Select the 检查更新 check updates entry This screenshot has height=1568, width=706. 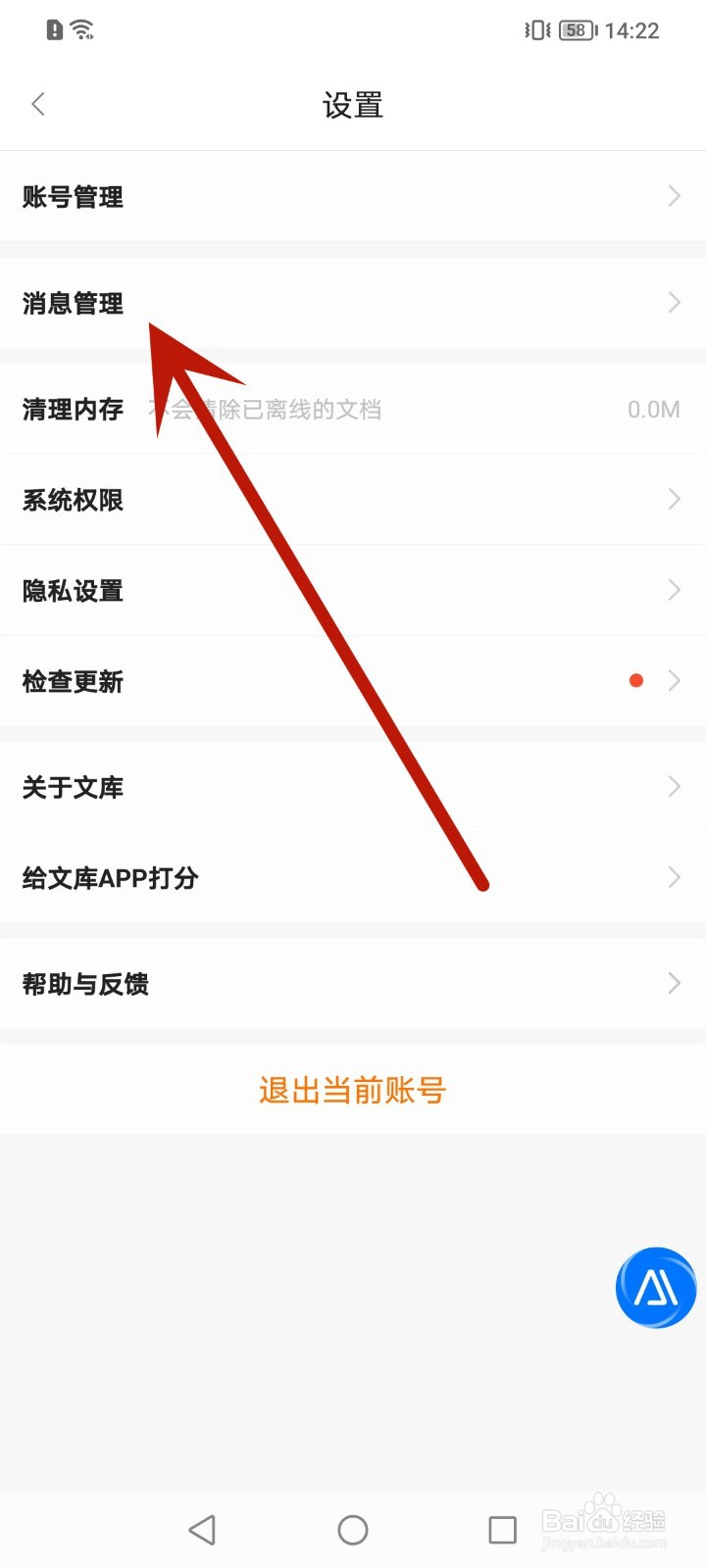click(x=353, y=681)
